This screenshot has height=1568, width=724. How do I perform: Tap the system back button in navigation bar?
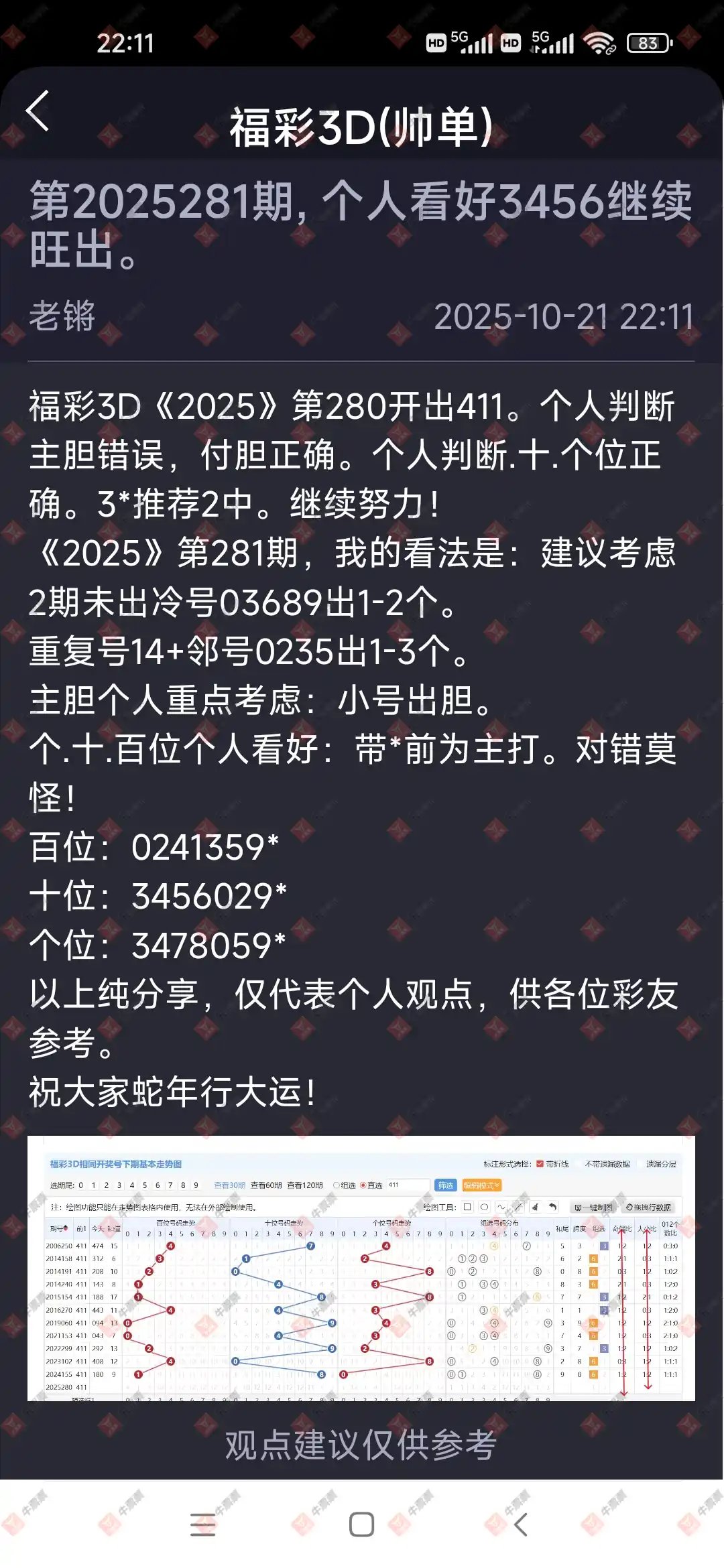[x=521, y=1524]
